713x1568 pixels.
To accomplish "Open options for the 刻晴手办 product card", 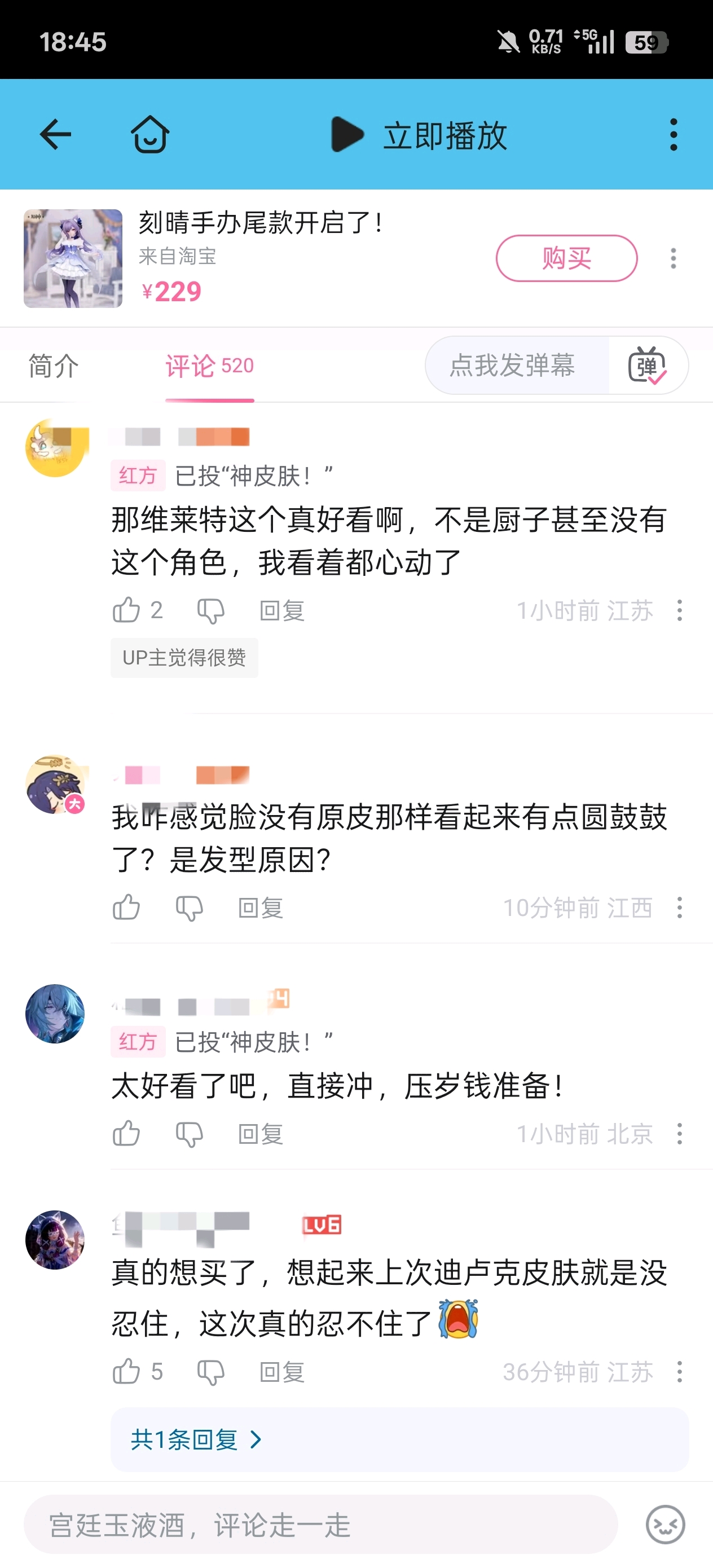I will click(673, 258).
